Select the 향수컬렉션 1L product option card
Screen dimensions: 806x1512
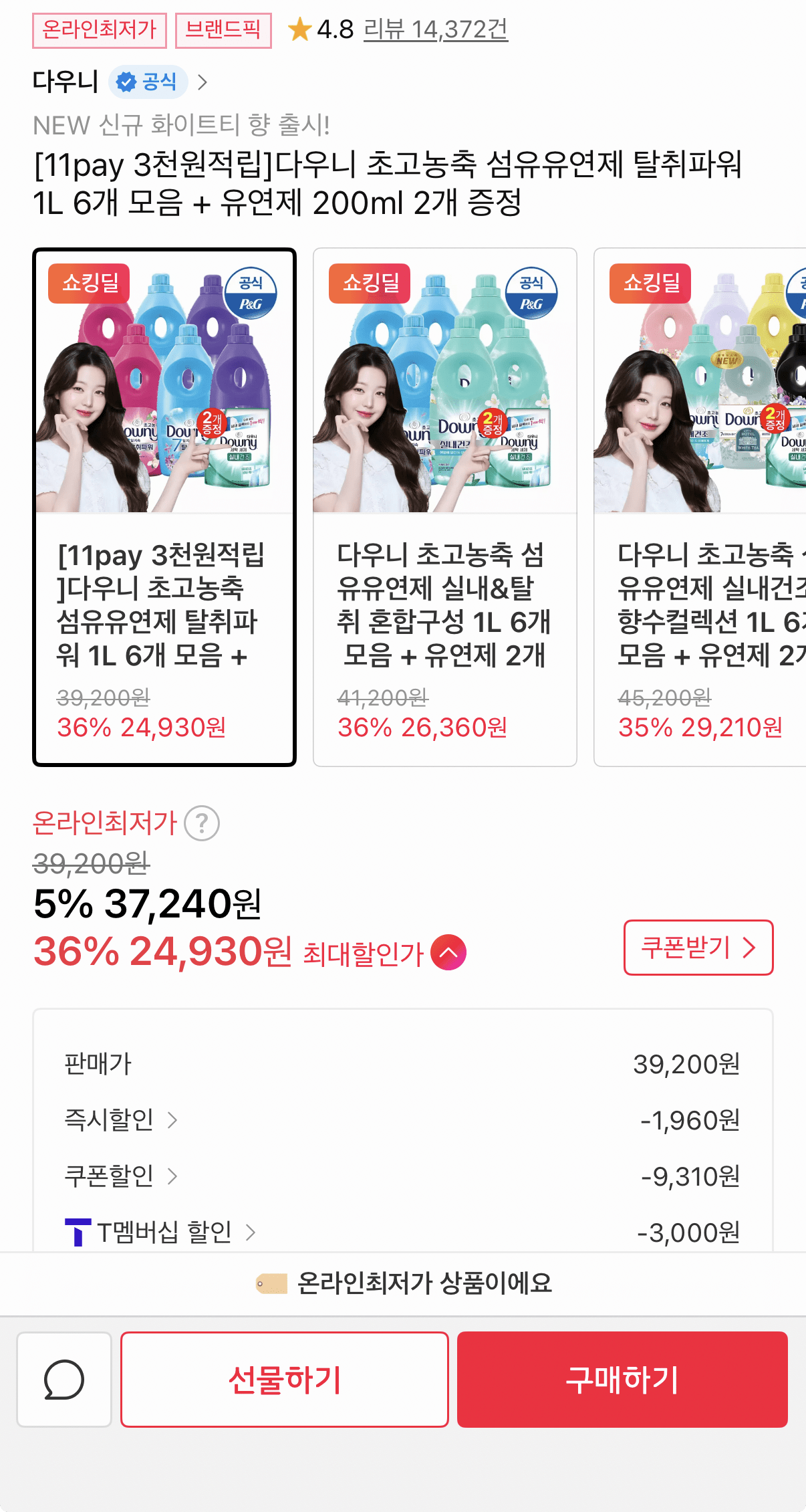(700, 507)
